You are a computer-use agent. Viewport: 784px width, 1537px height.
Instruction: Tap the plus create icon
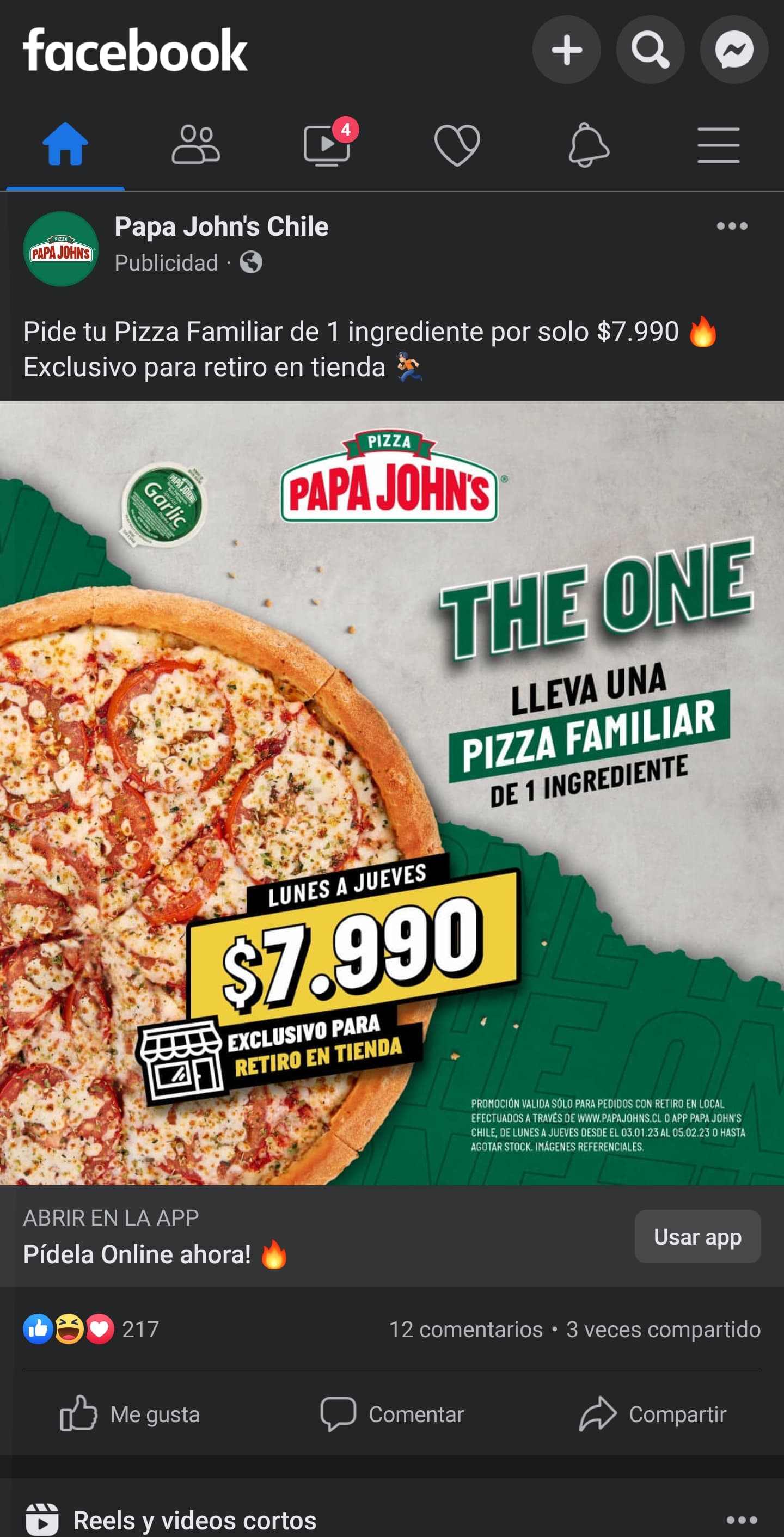[566, 50]
